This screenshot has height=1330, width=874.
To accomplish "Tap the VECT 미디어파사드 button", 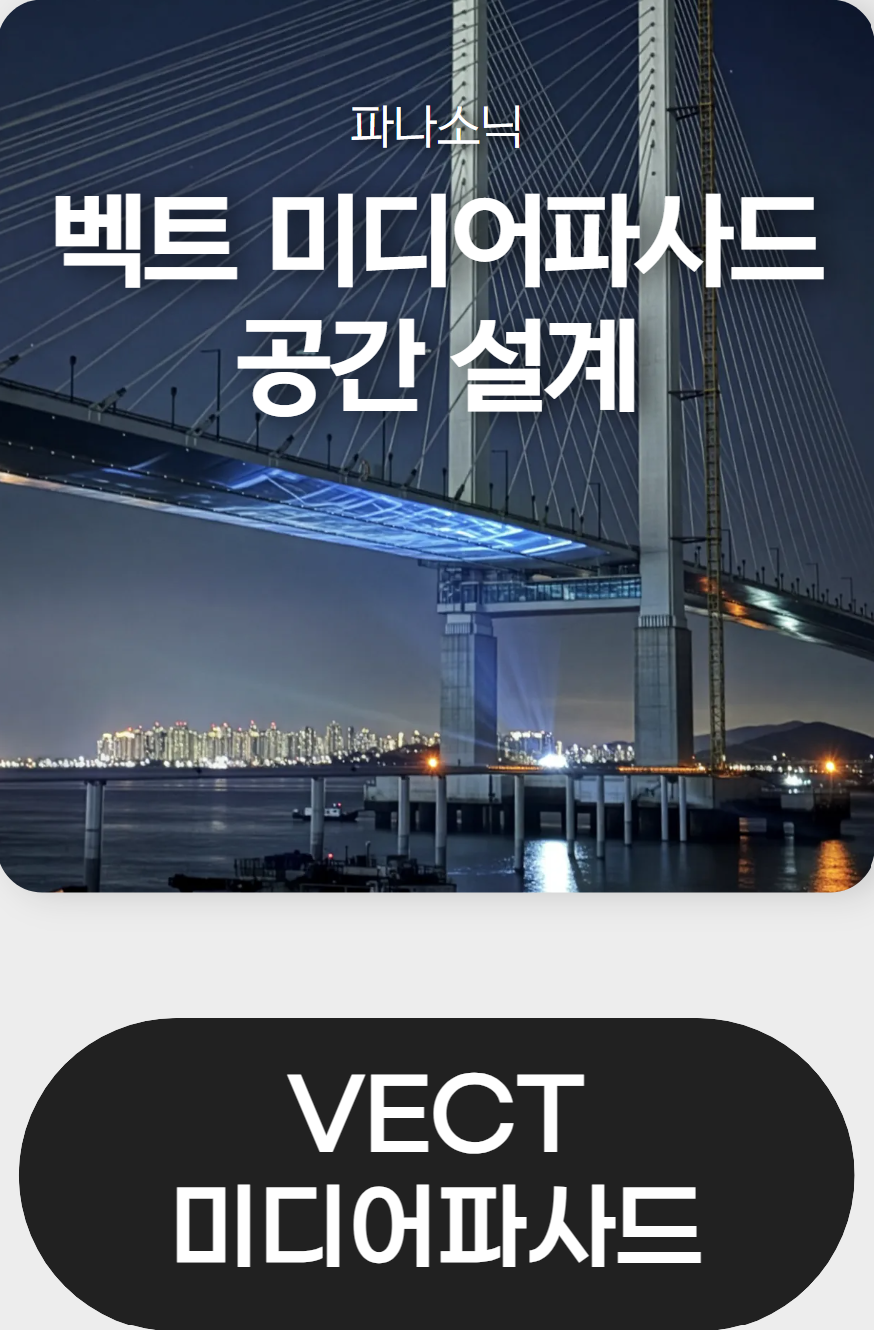I will coord(437,1172).
